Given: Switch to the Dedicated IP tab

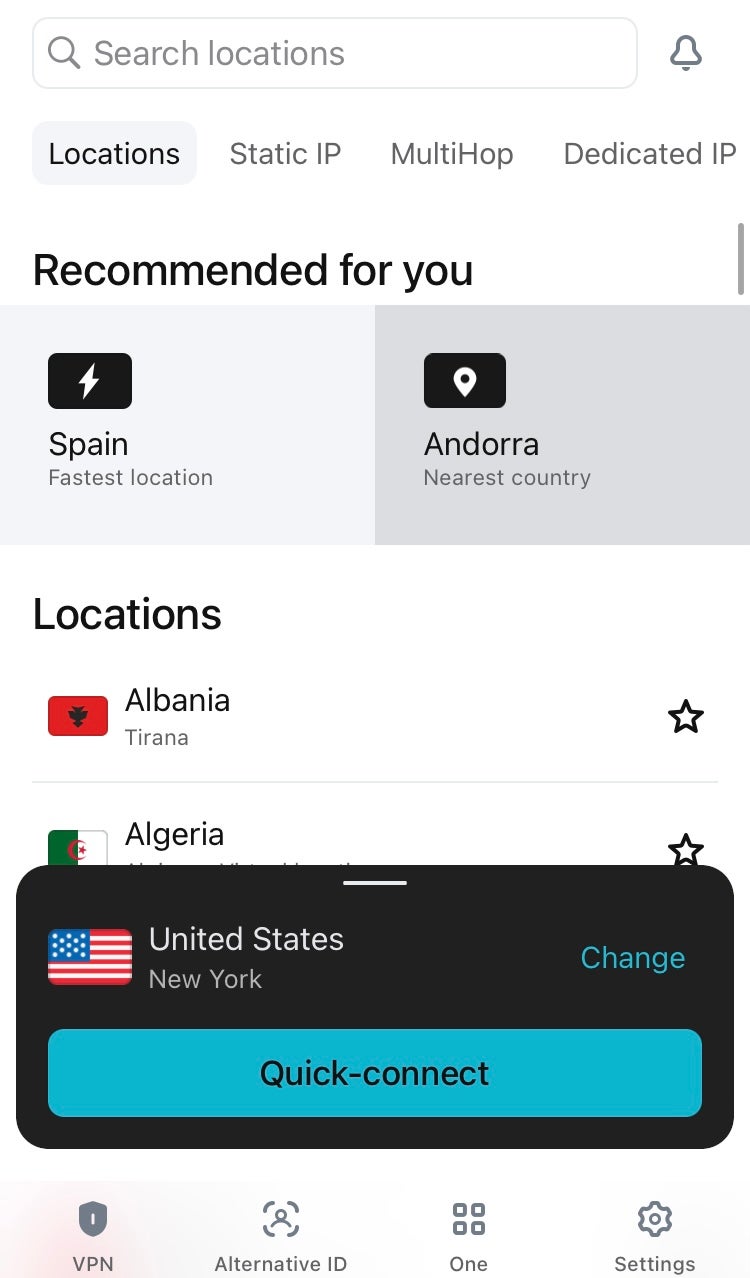Looking at the screenshot, I should coord(649,154).
